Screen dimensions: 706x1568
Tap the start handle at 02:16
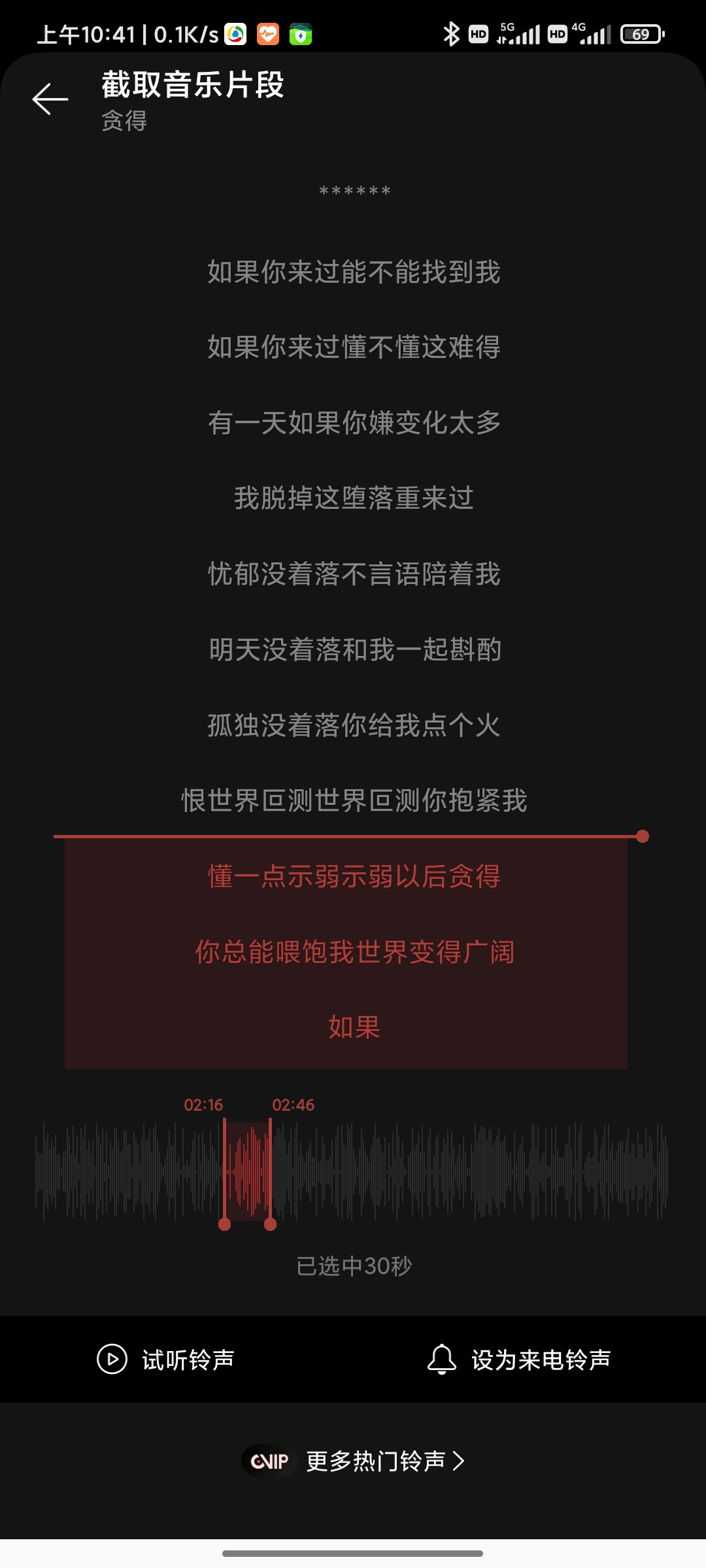click(x=224, y=1224)
